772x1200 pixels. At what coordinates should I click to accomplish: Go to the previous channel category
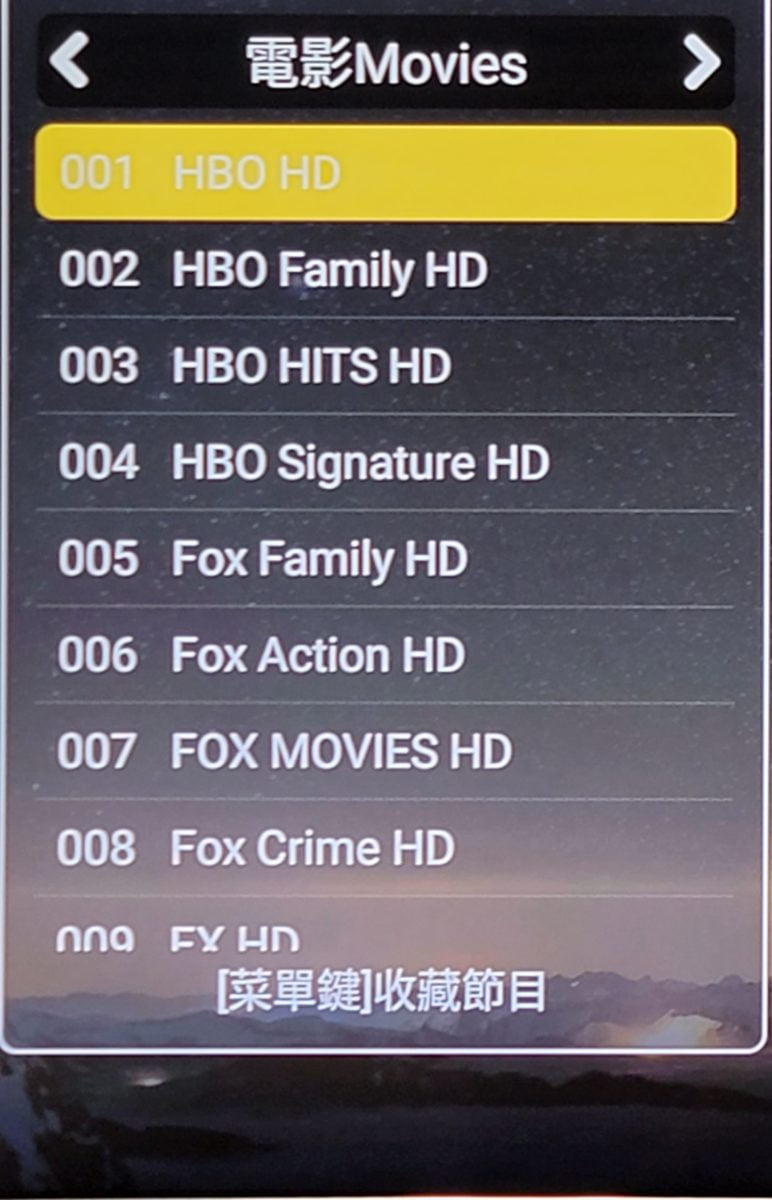pyautogui.click(x=69, y=62)
